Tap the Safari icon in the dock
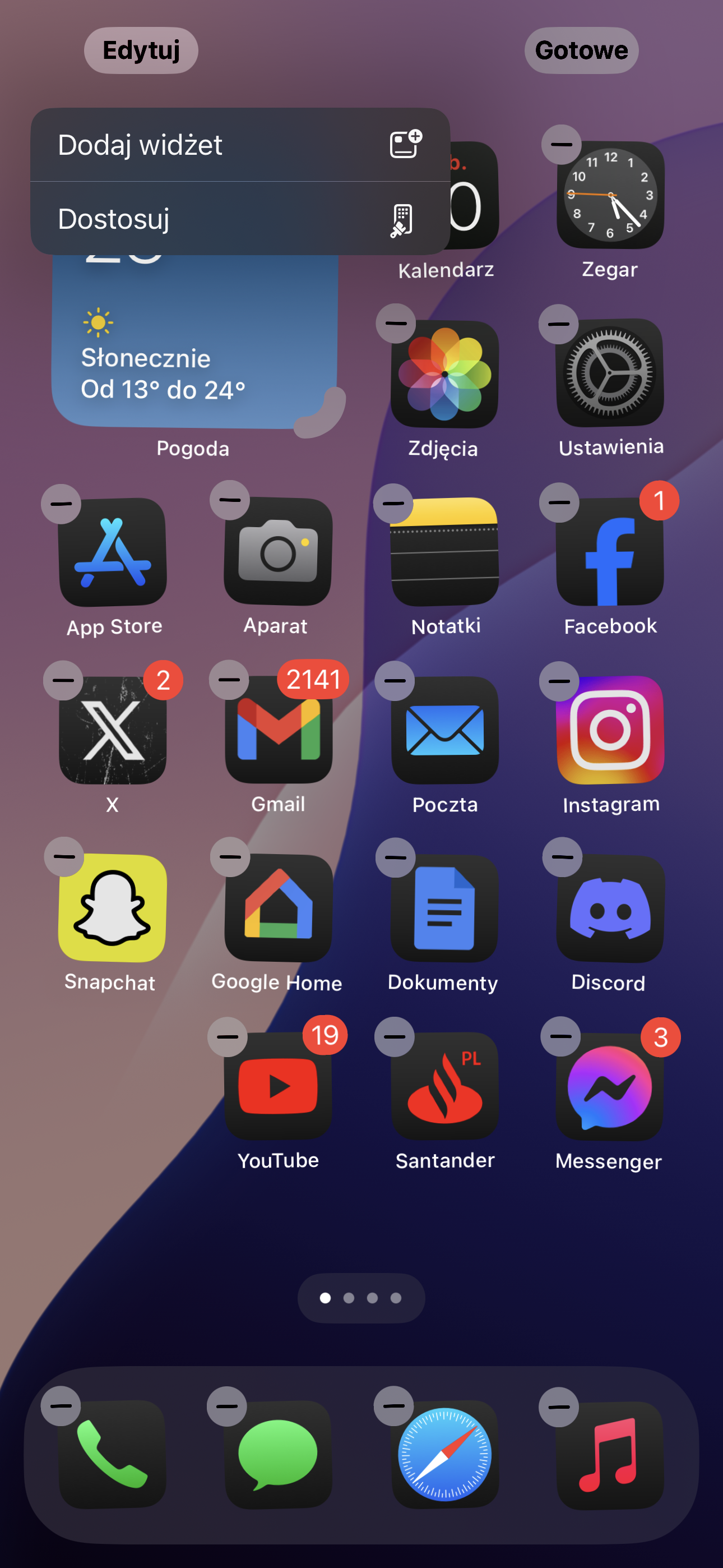 [445, 1454]
